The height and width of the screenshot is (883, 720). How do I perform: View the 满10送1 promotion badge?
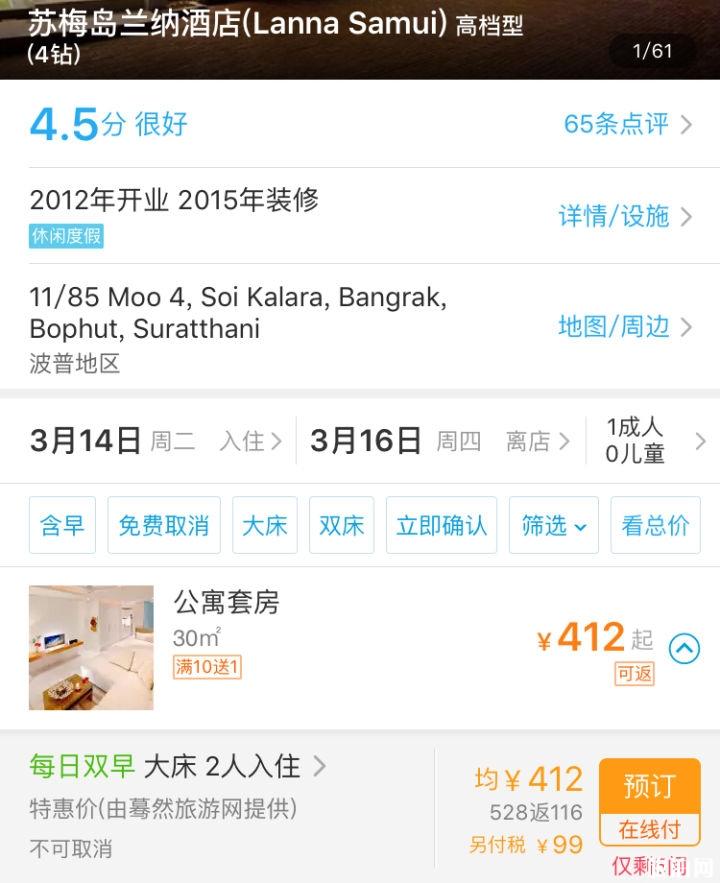tap(205, 668)
